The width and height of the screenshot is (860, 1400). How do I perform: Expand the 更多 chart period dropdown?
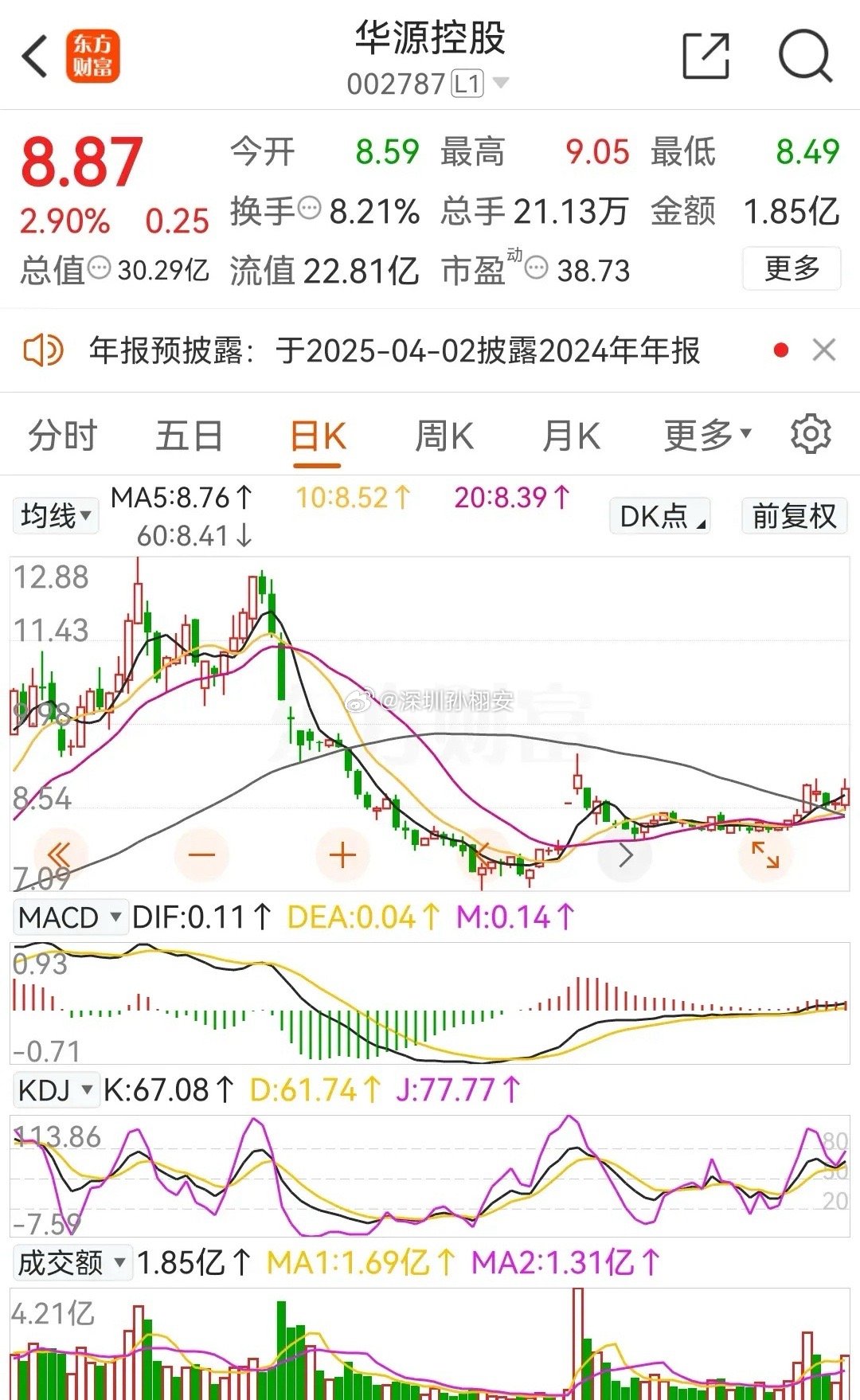[707, 435]
